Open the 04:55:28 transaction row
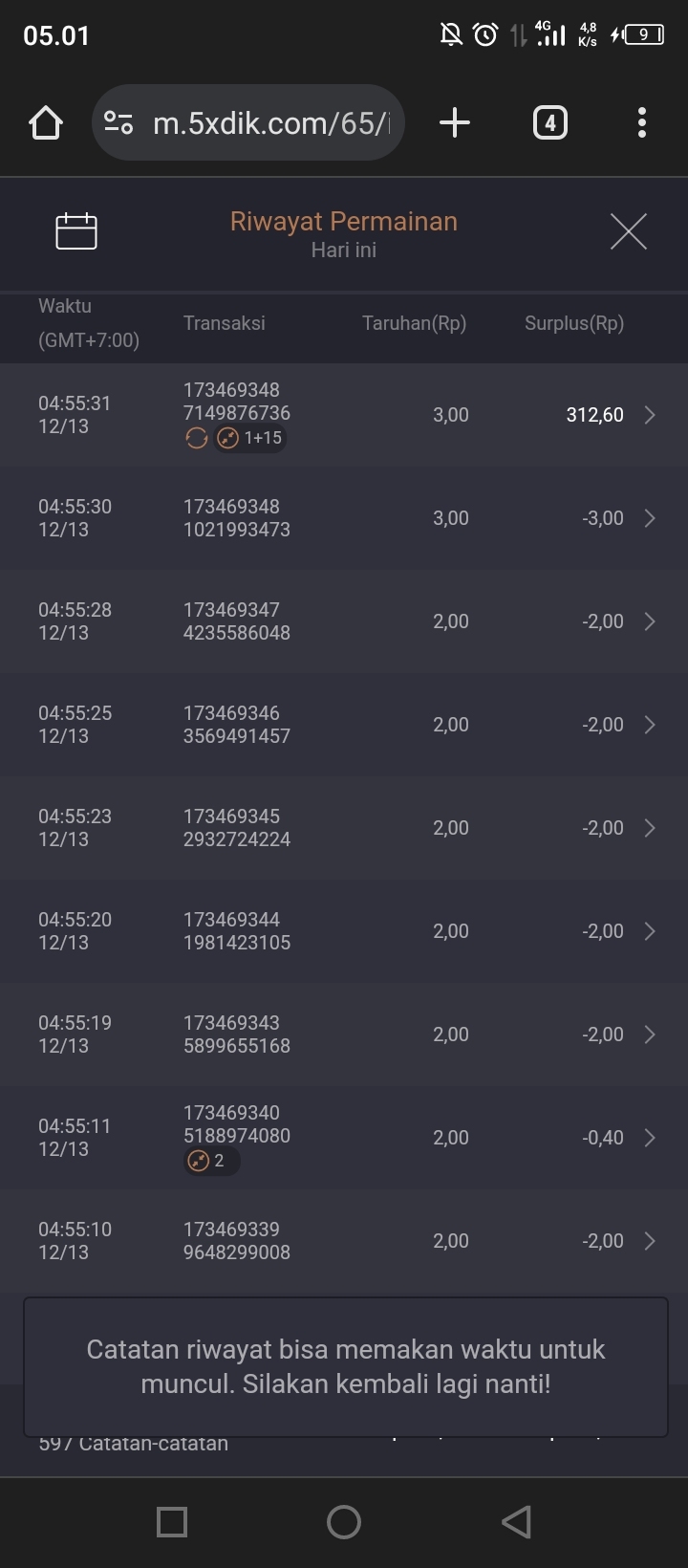The height and width of the screenshot is (1568, 688). [344, 621]
